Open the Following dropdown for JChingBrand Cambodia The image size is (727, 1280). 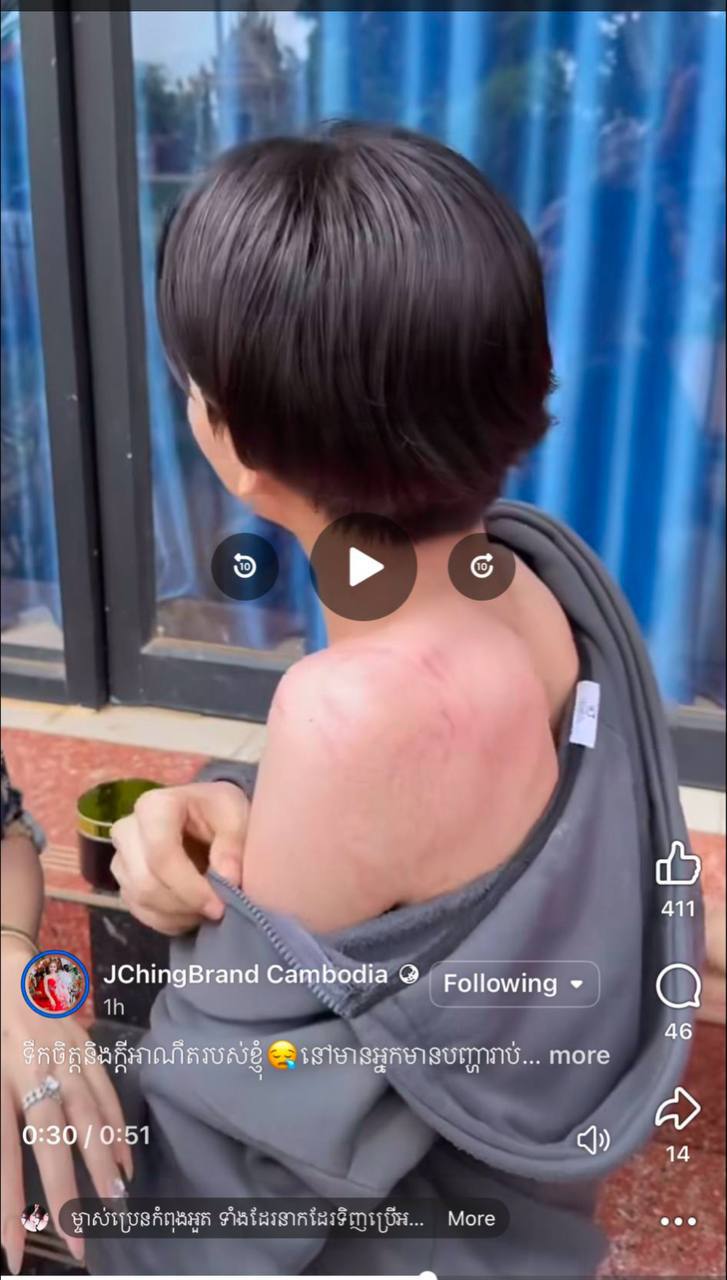tap(514, 984)
